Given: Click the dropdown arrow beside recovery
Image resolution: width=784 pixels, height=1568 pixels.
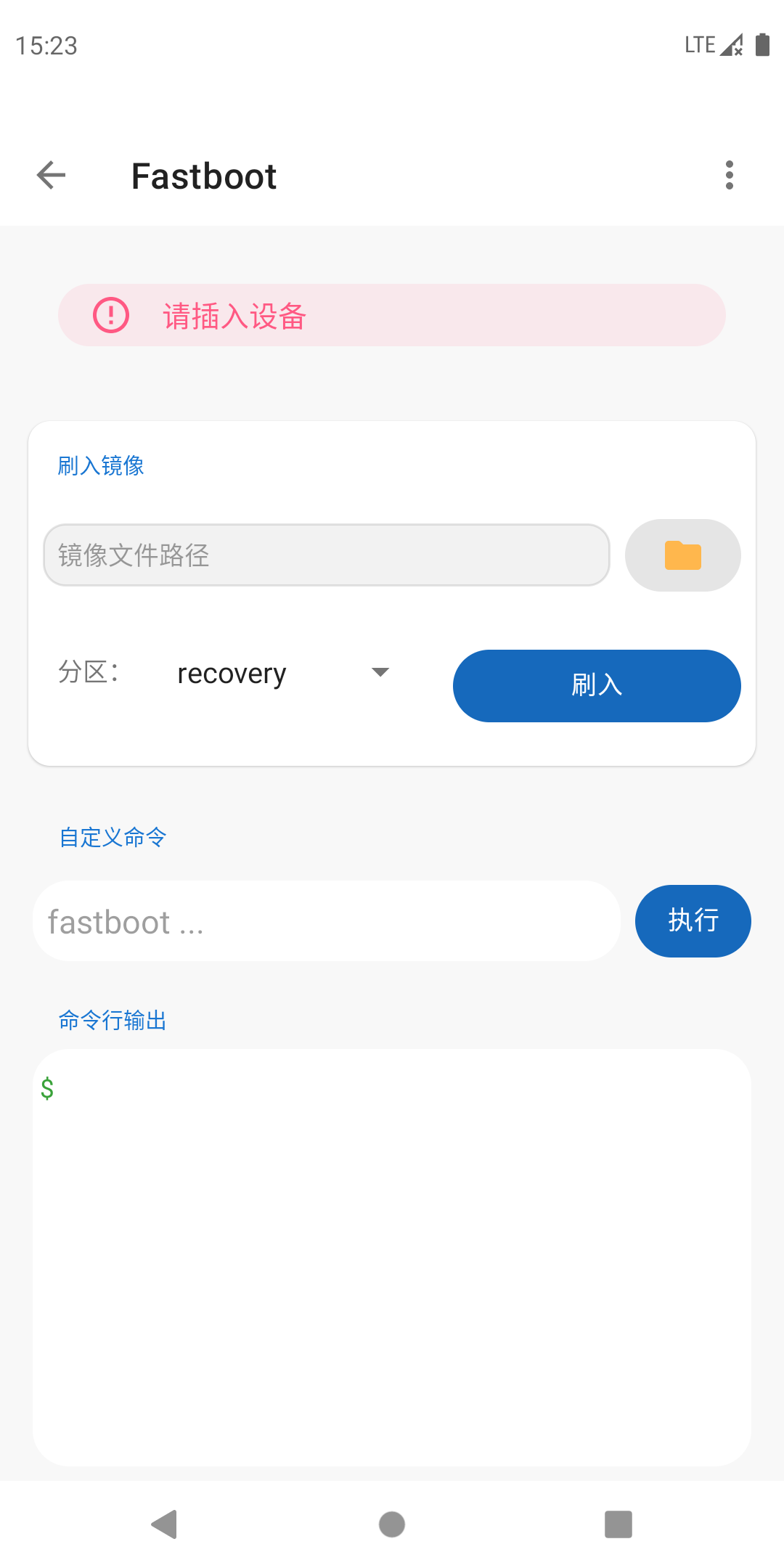Looking at the screenshot, I should [380, 674].
